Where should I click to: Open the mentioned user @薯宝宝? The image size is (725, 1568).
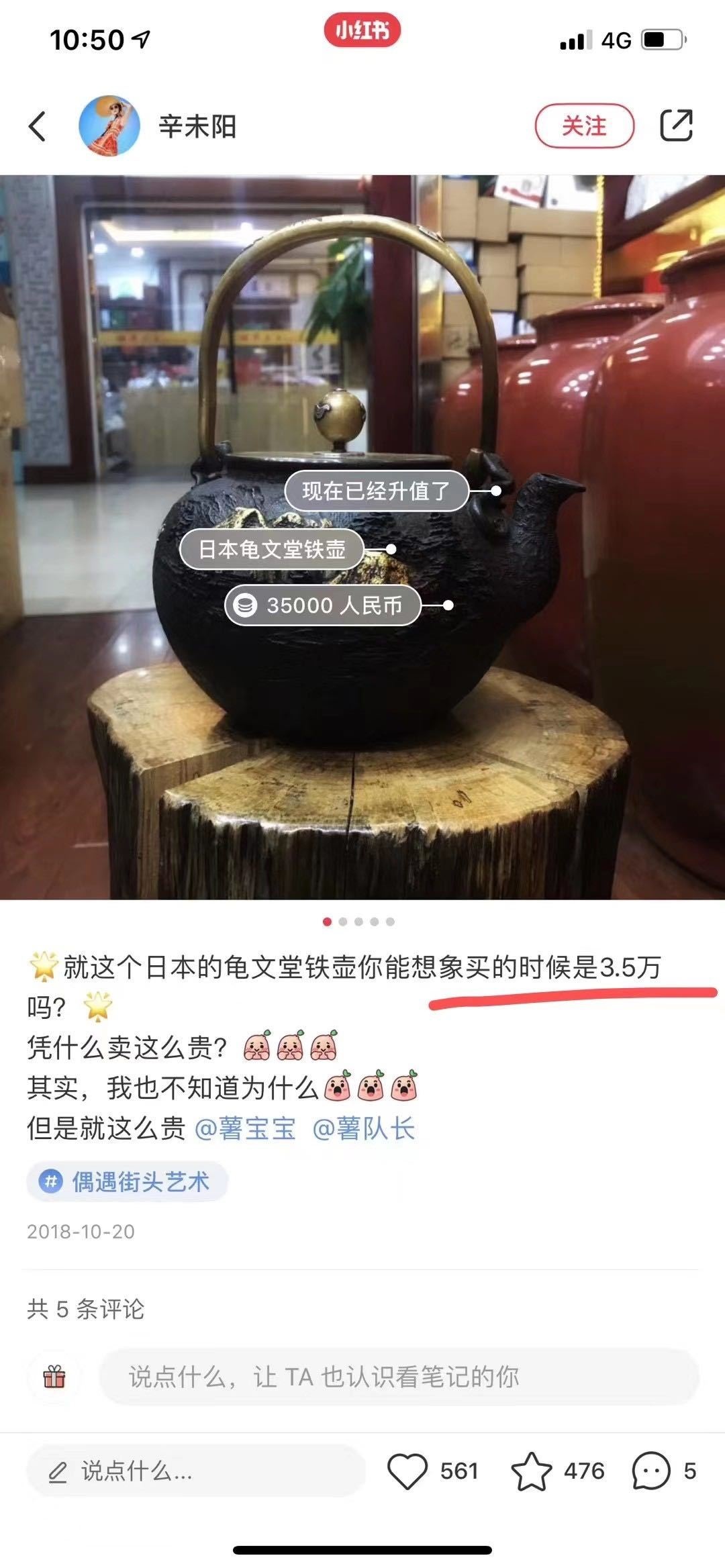coord(245,1129)
